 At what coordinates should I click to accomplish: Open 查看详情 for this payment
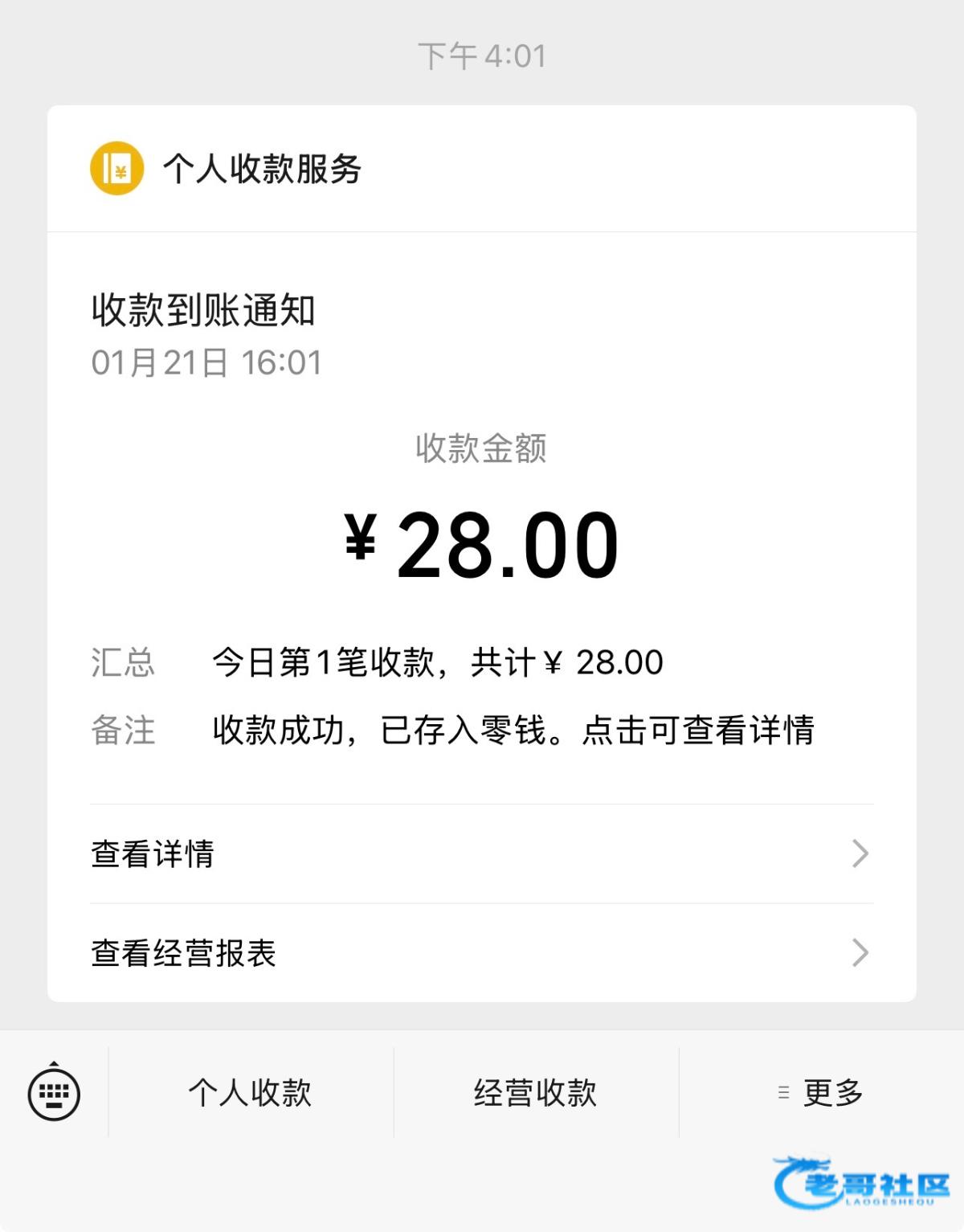pos(480,853)
